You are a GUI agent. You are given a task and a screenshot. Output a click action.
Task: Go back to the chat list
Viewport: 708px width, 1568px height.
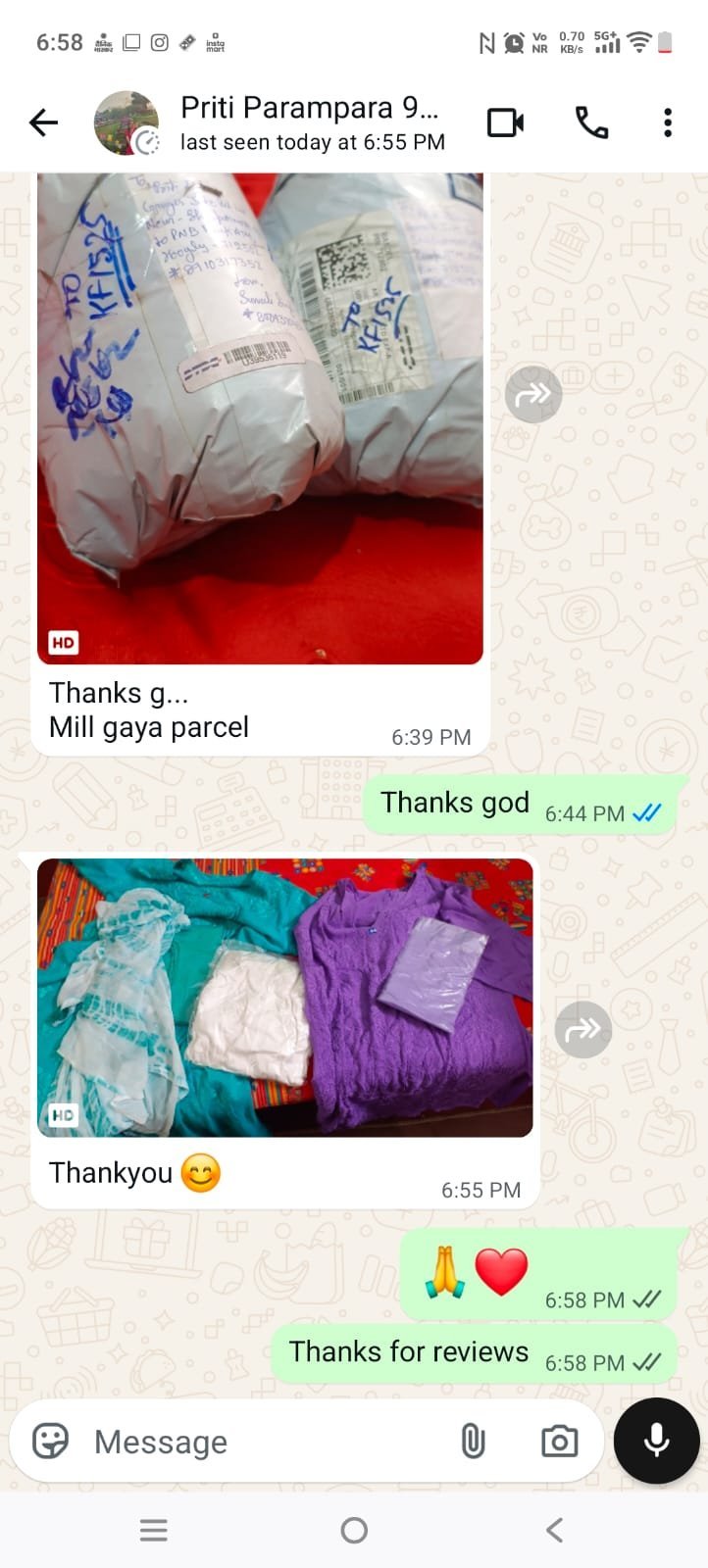44,122
